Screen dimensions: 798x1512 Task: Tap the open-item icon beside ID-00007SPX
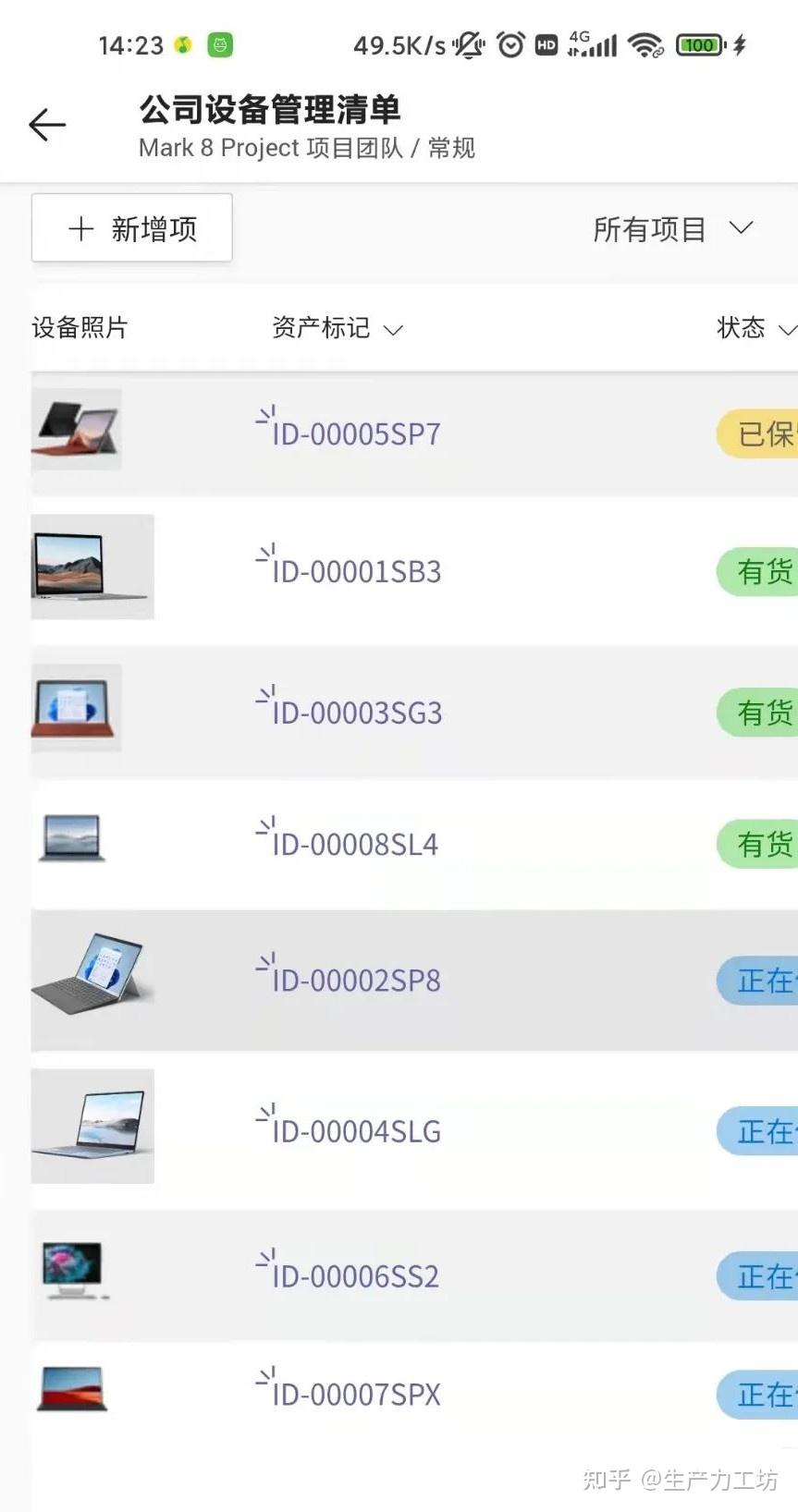pos(267,1379)
